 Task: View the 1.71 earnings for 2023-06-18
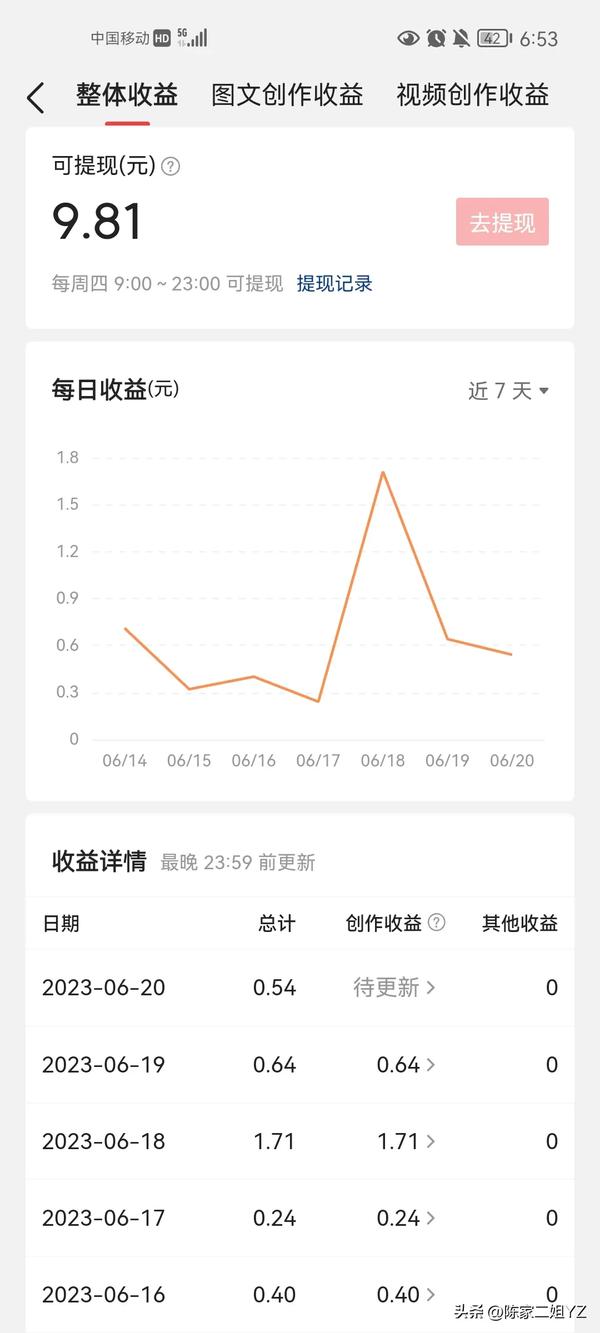click(406, 1141)
